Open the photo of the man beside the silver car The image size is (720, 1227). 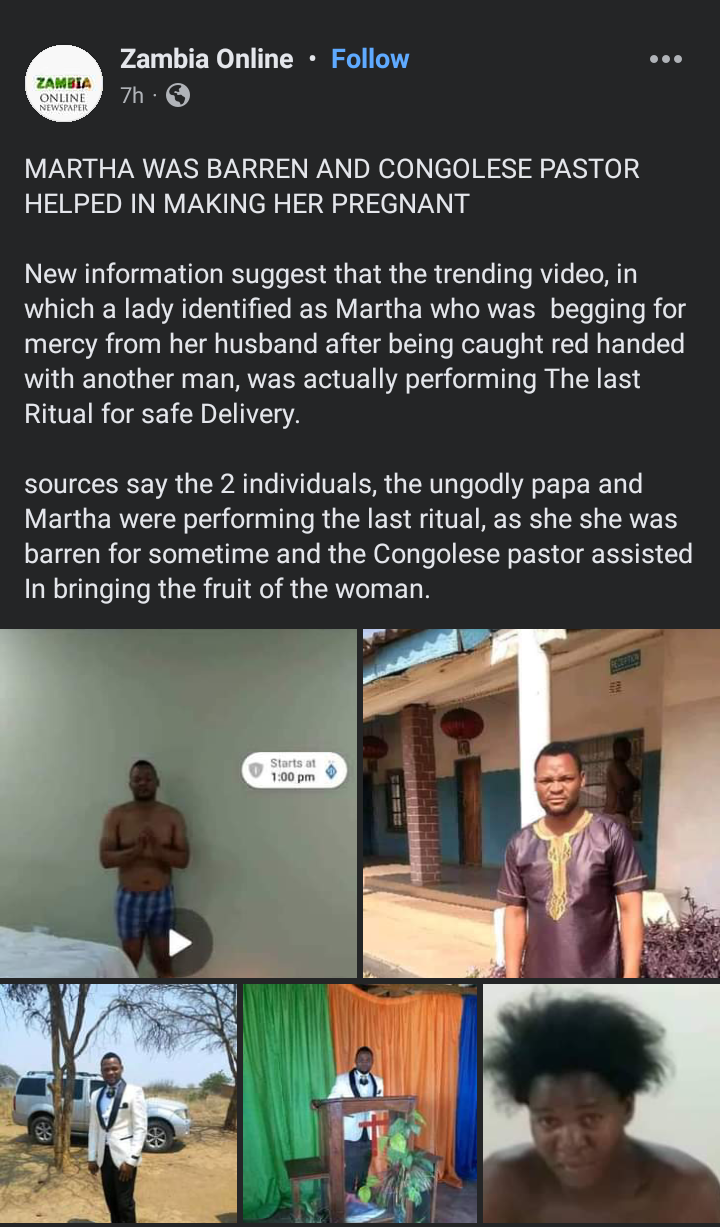coord(118,1103)
